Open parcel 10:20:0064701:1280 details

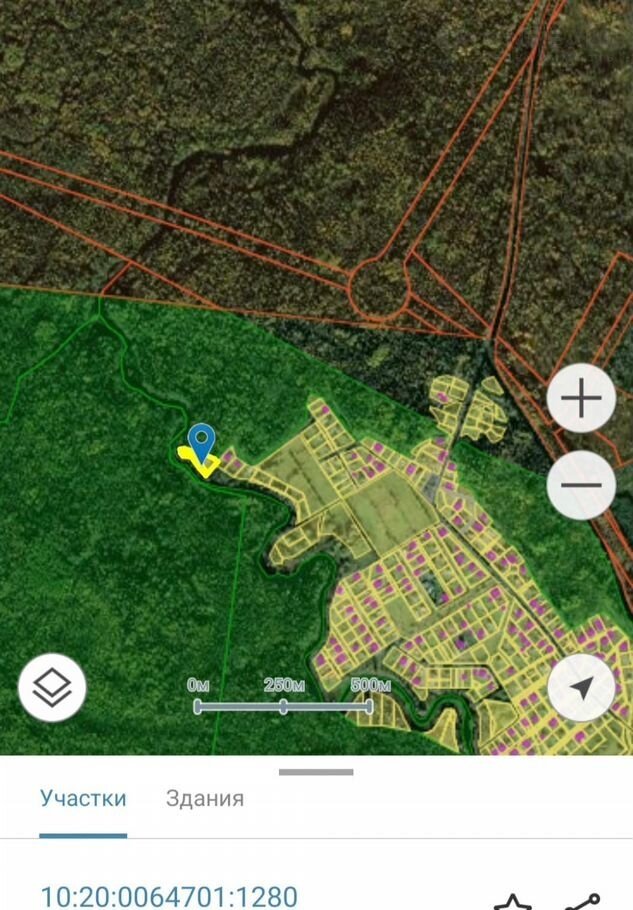point(169,894)
